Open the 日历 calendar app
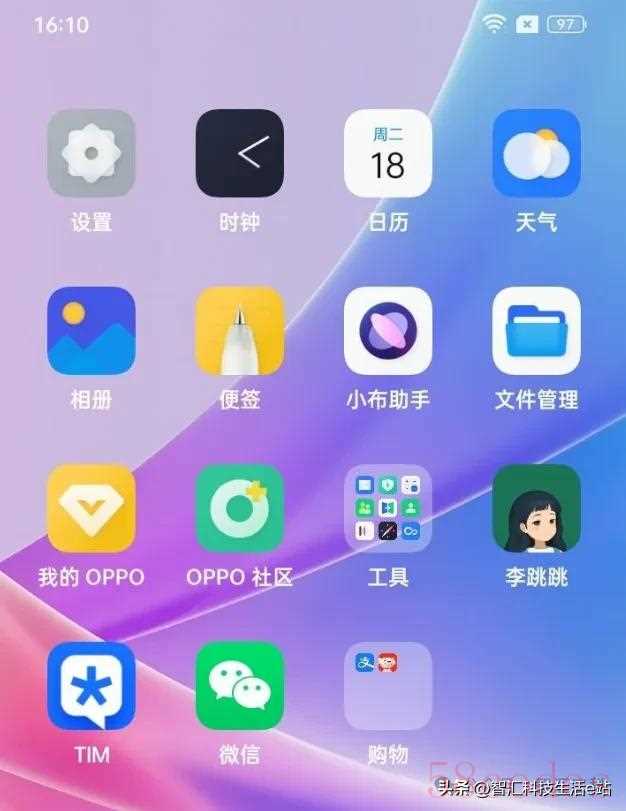 (x=388, y=154)
